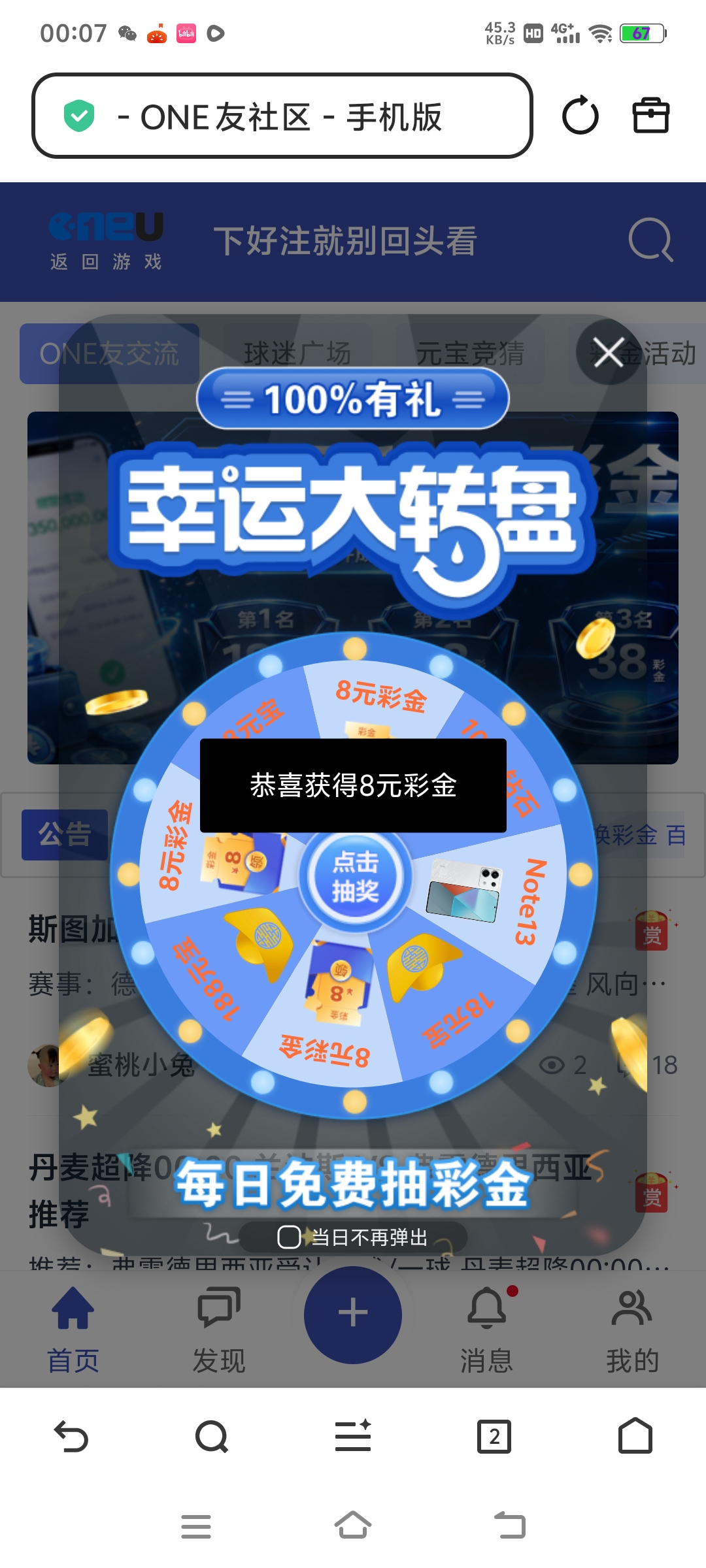This screenshot has width=706, height=1568.
Task: Check the 当日不再弹出 checkbox
Action: [289, 1237]
